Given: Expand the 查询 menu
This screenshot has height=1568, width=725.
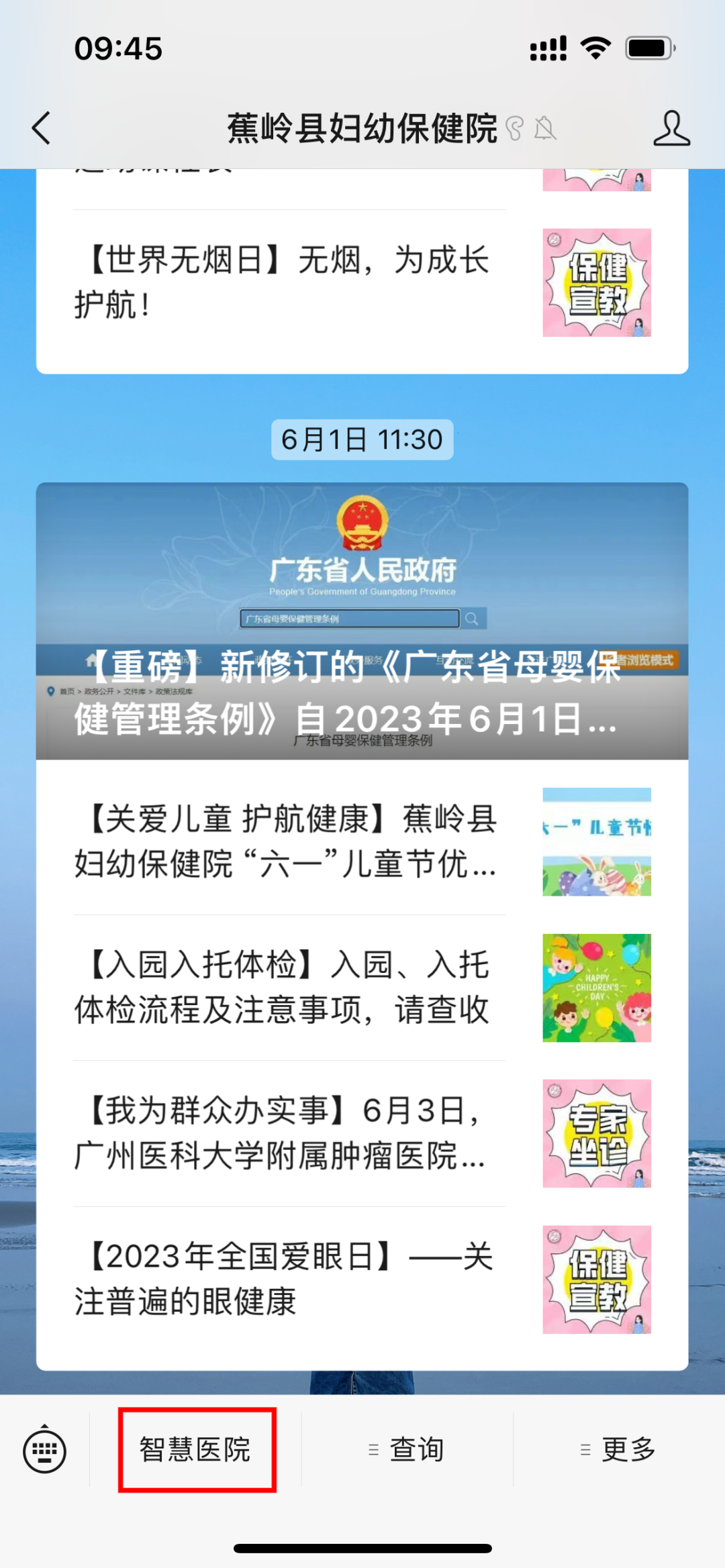Looking at the screenshot, I should (x=407, y=1449).
